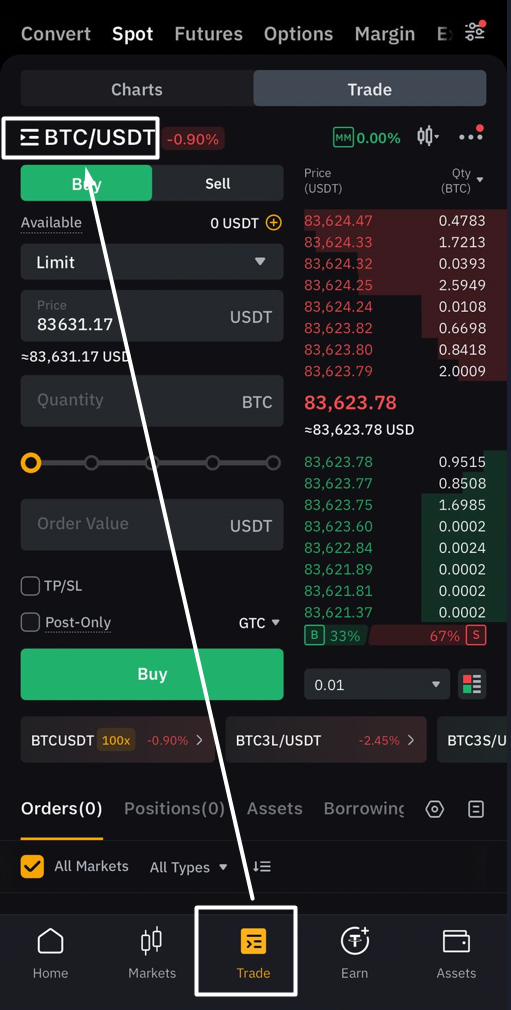Image resolution: width=511 pixels, height=1010 pixels.
Task: Tap the big green Buy button
Action: coord(152,674)
